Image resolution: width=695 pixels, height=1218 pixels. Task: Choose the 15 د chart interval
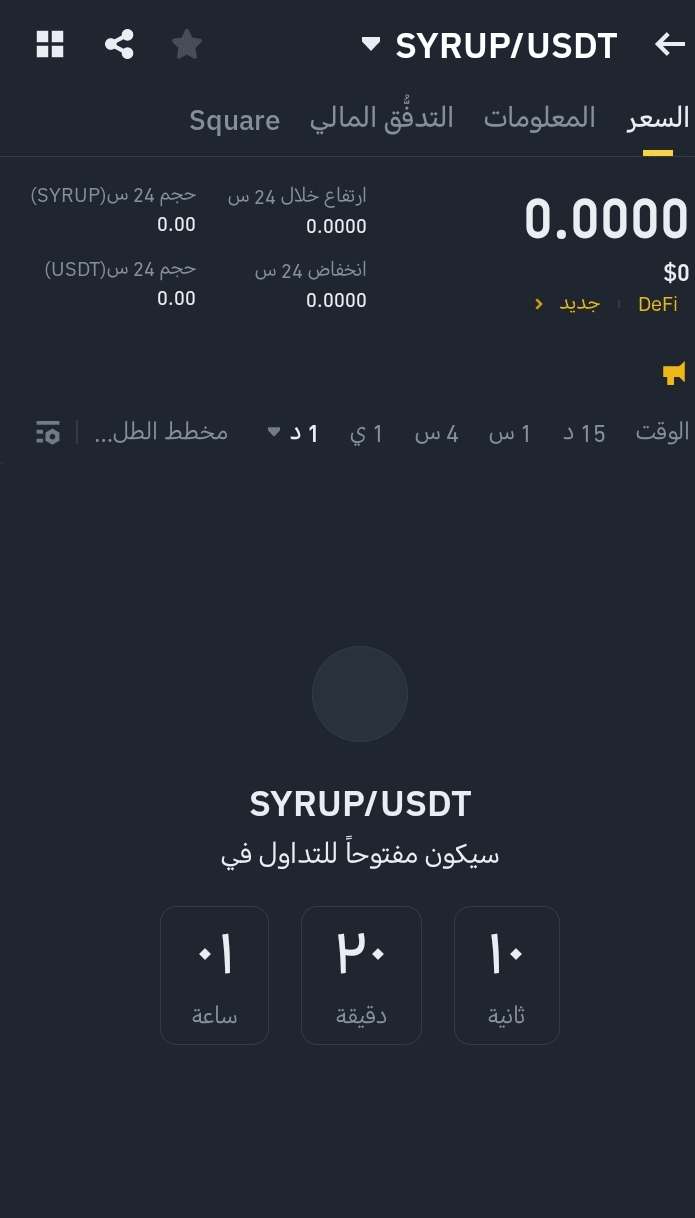[x=585, y=433]
